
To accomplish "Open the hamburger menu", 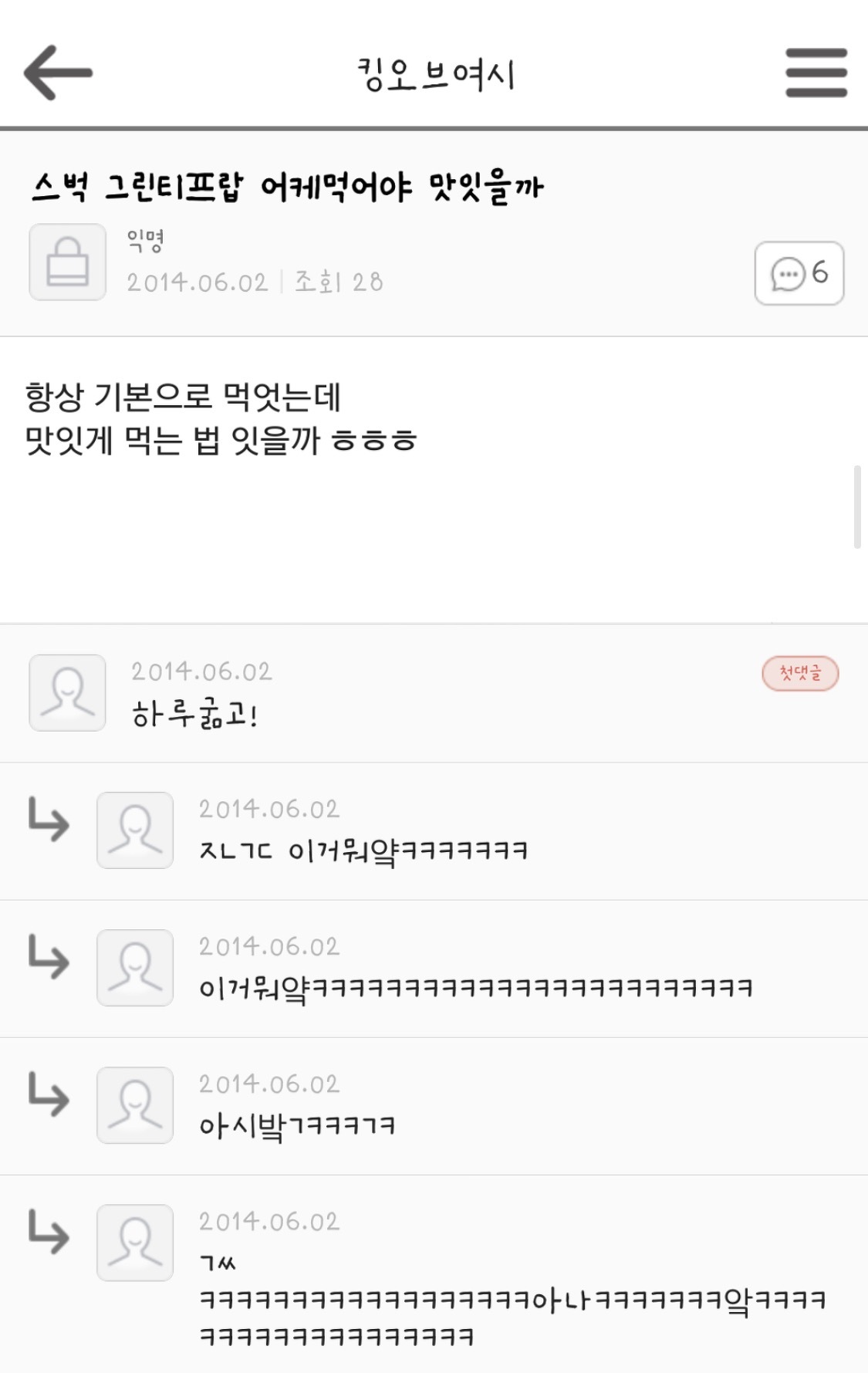I will point(816,73).
